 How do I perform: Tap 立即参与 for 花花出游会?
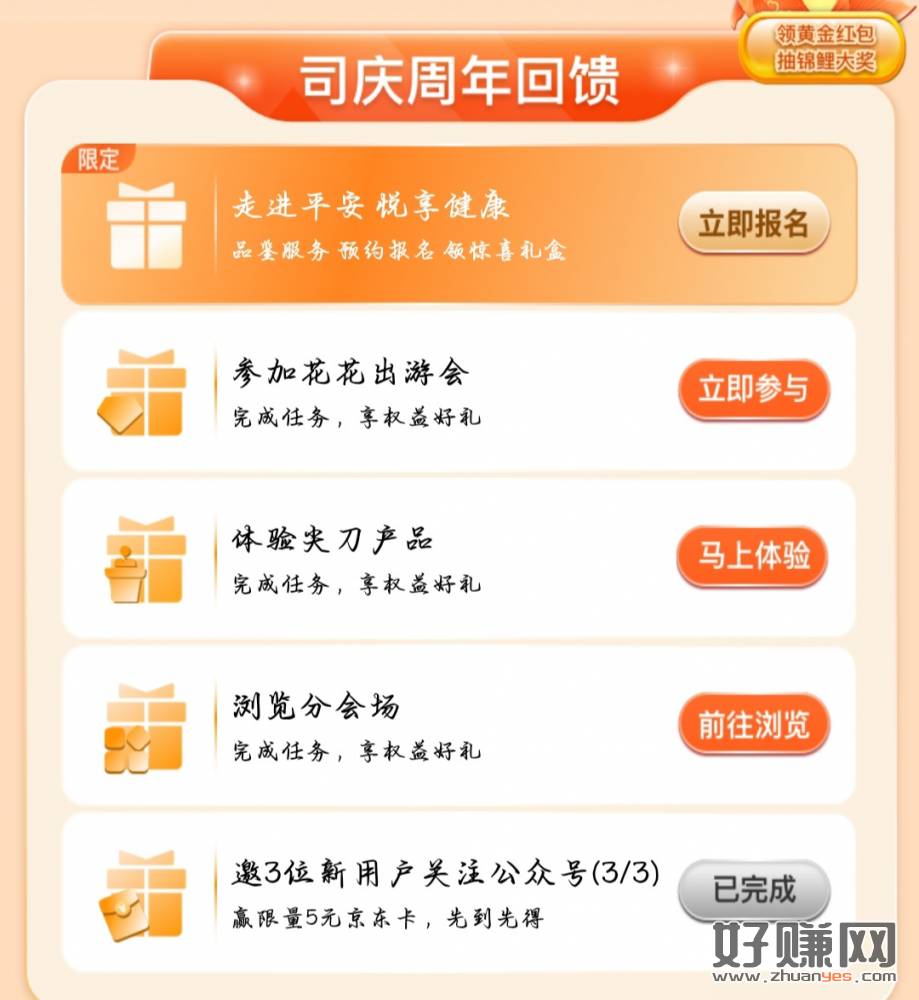point(753,389)
